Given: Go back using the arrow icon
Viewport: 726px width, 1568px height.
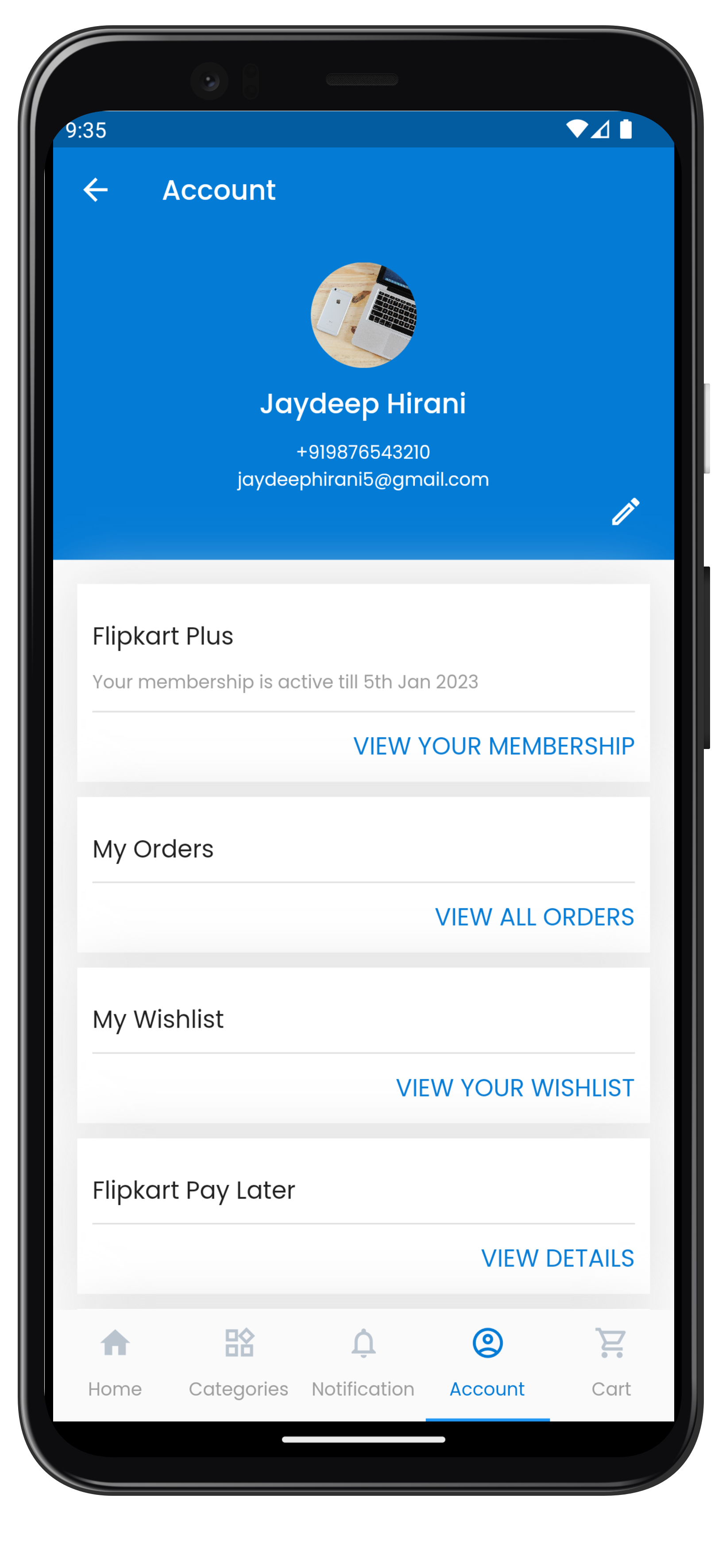Looking at the screenshot, I should click(96, 190).
